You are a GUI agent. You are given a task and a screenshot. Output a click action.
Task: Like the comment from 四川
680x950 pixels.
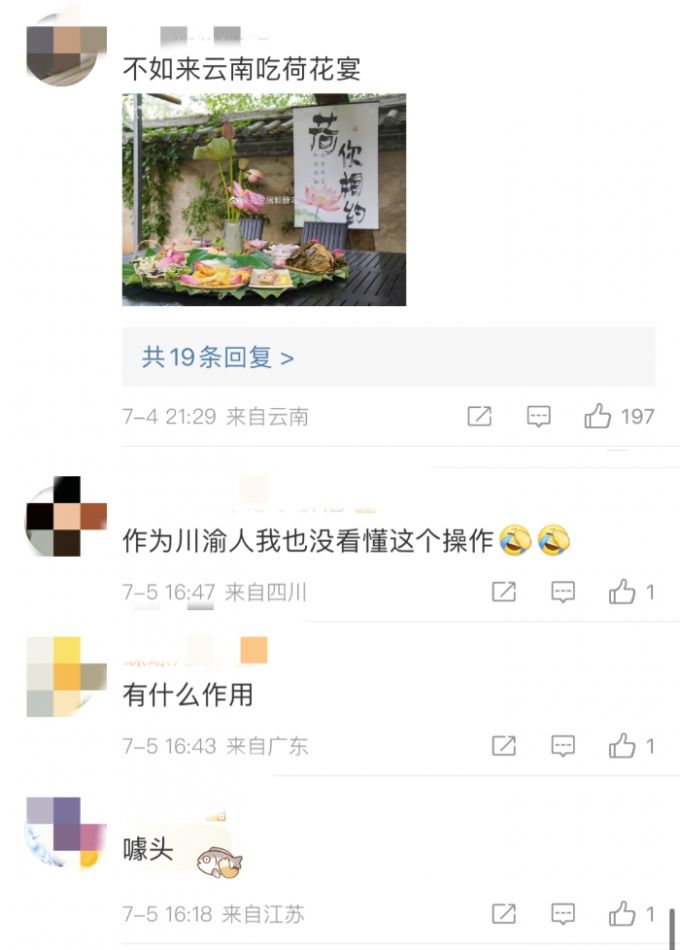click(622, 592)
